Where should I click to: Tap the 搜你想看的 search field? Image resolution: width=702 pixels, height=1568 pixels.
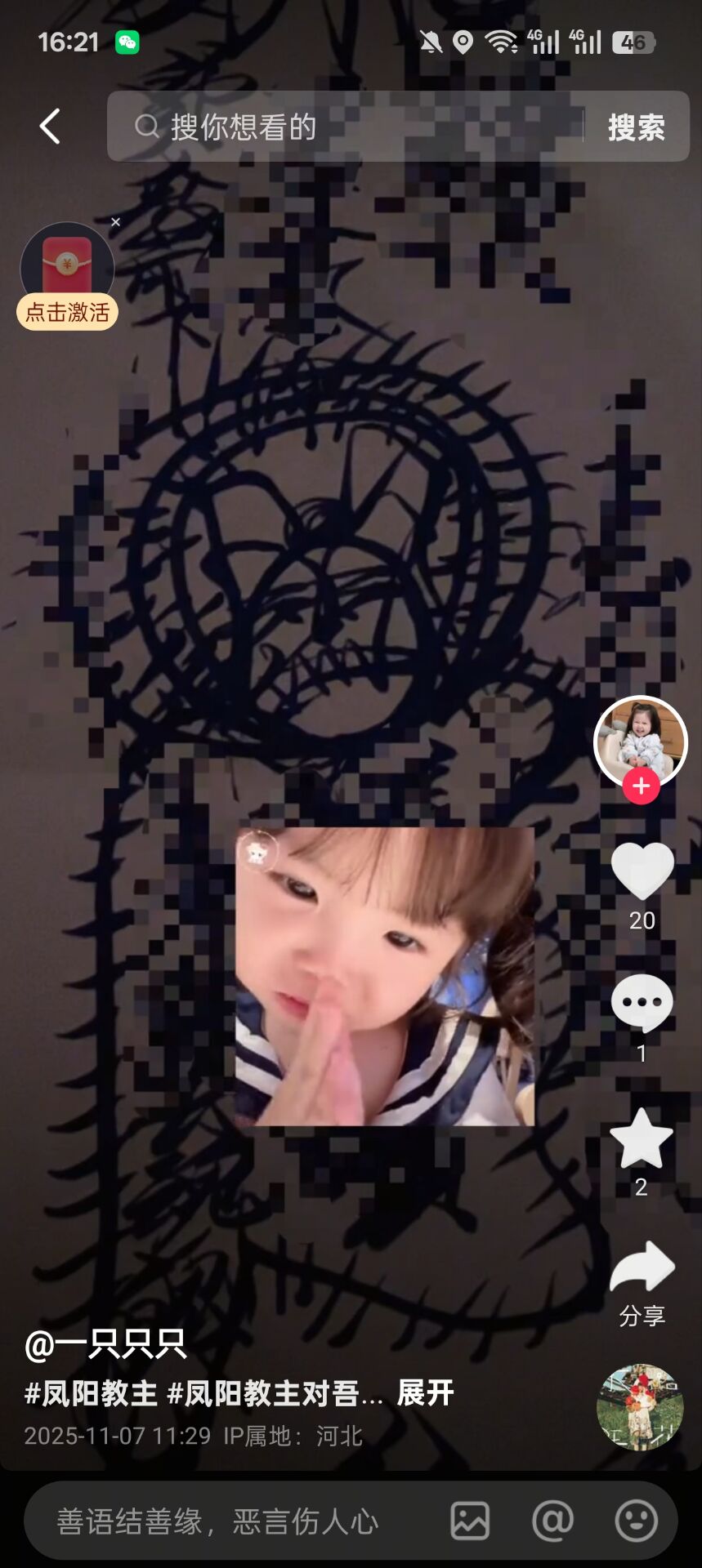(343, 127)
